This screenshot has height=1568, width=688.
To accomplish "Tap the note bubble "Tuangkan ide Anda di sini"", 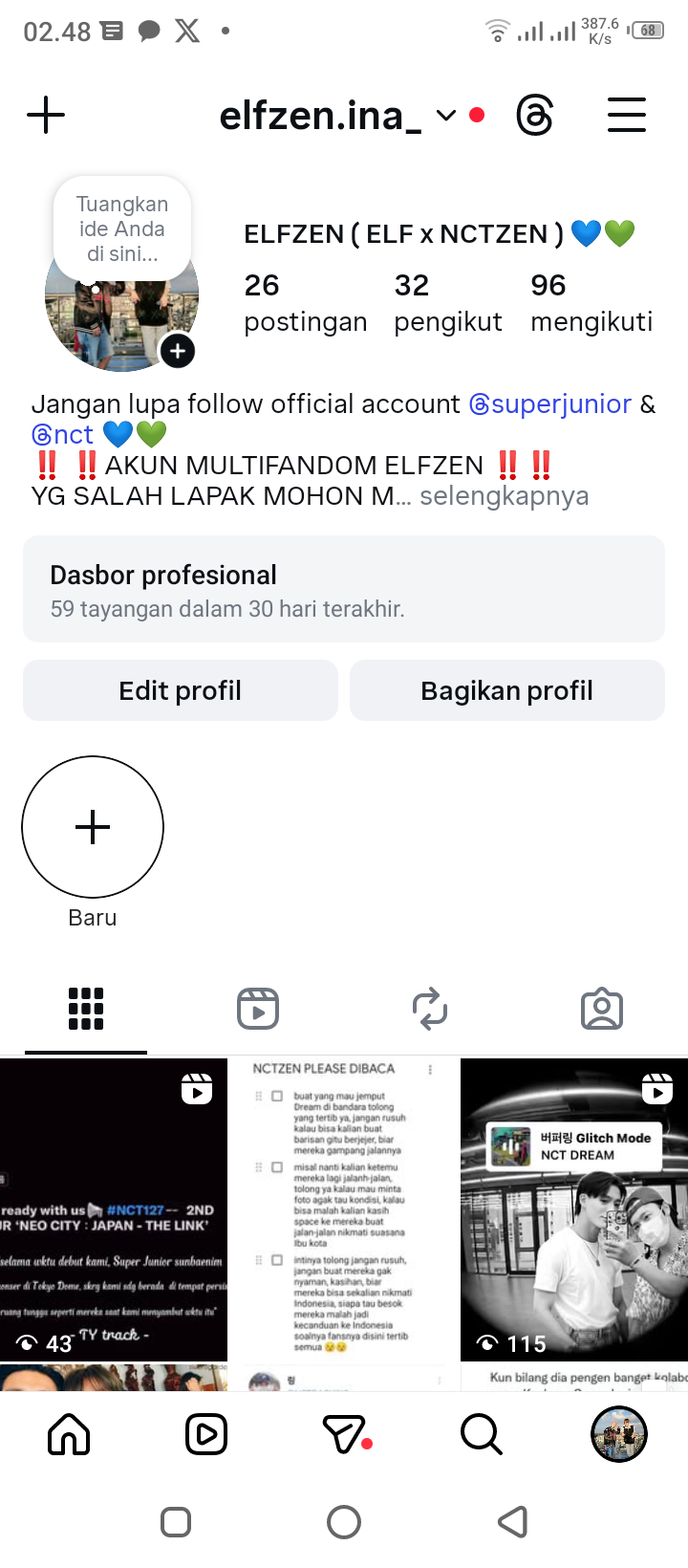I will [121, 229].
